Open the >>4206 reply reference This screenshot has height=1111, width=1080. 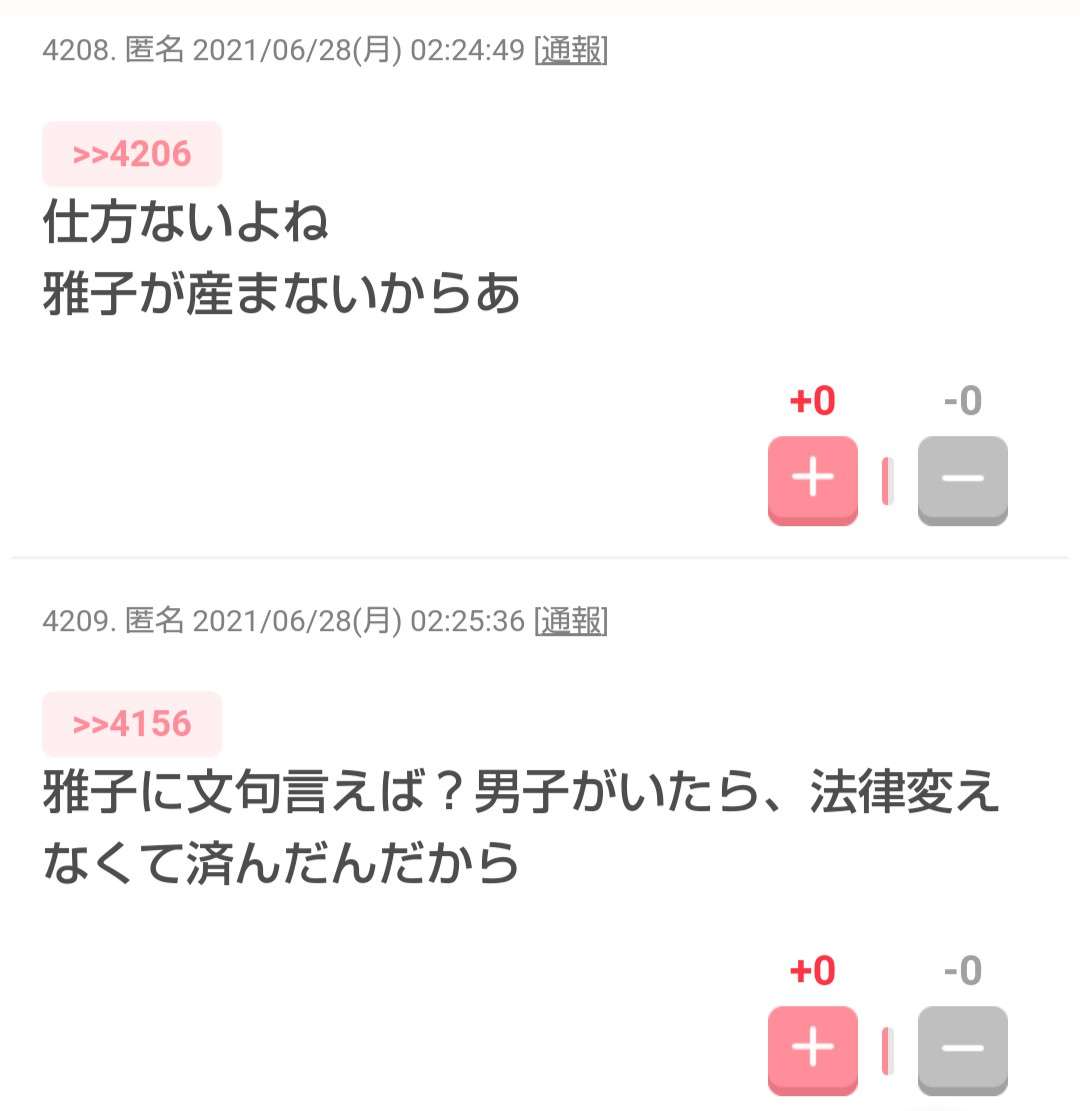coord(132,154)
